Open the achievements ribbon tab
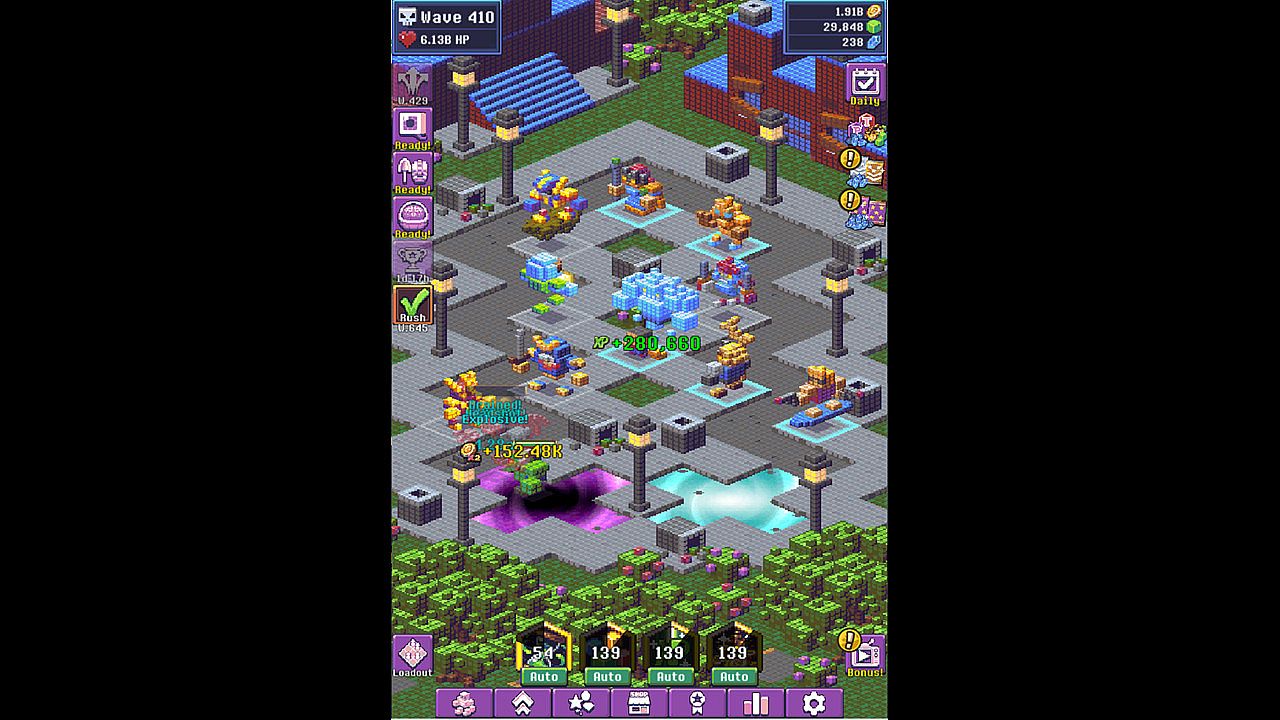 pyautogui.click(x=698, y=704)
